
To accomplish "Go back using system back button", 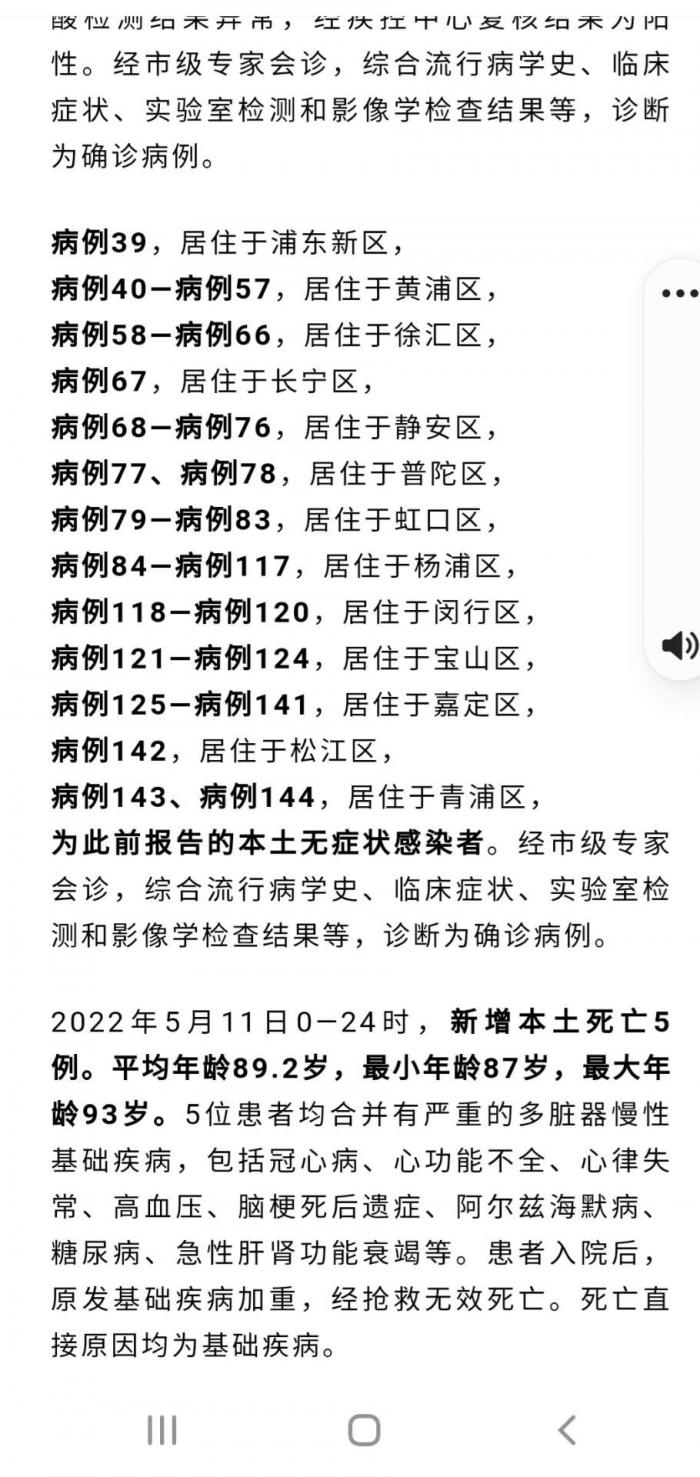I will tap(567, 1430).
